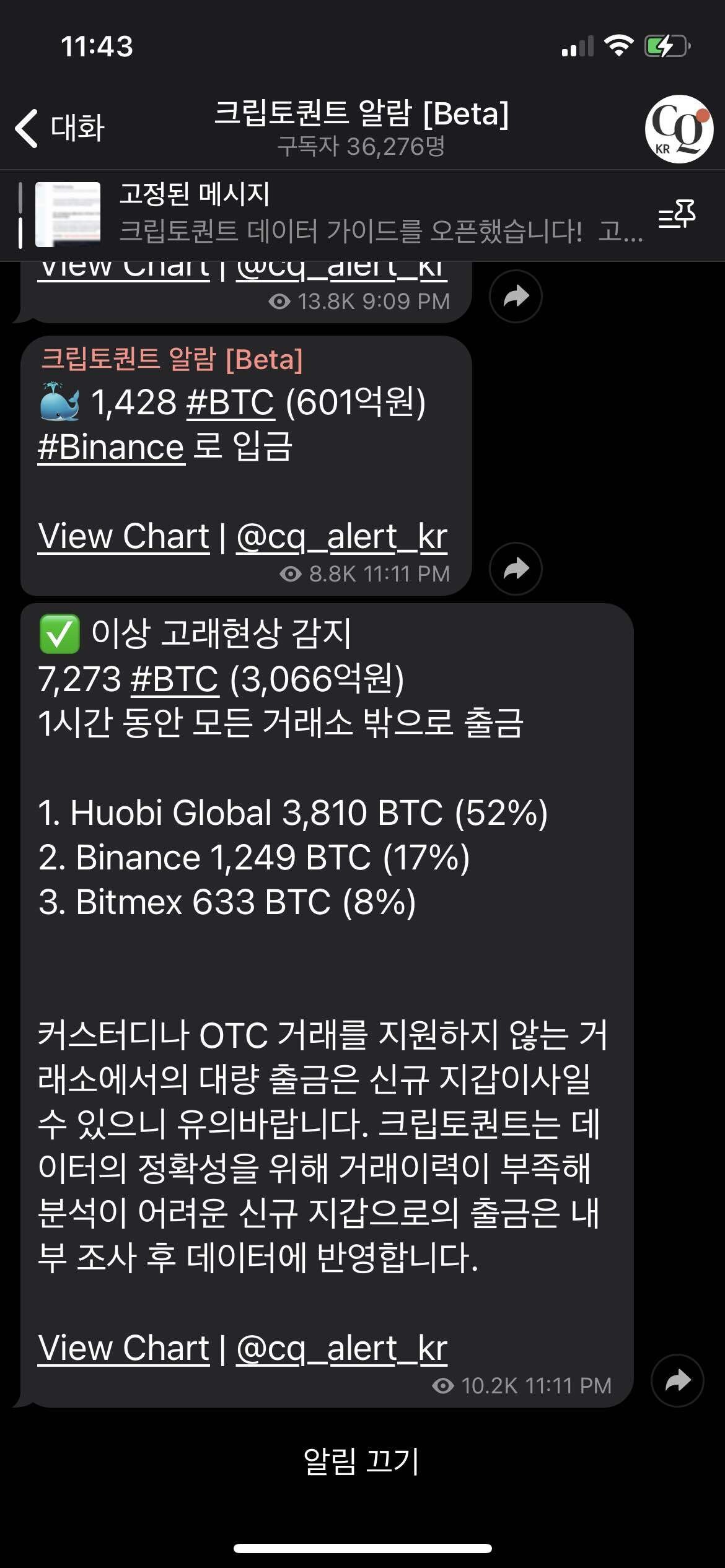Share the 9:09 PM message
The height and width of the screenshot is (1568, 725).
pyautogui.click(x=516, y=297)
